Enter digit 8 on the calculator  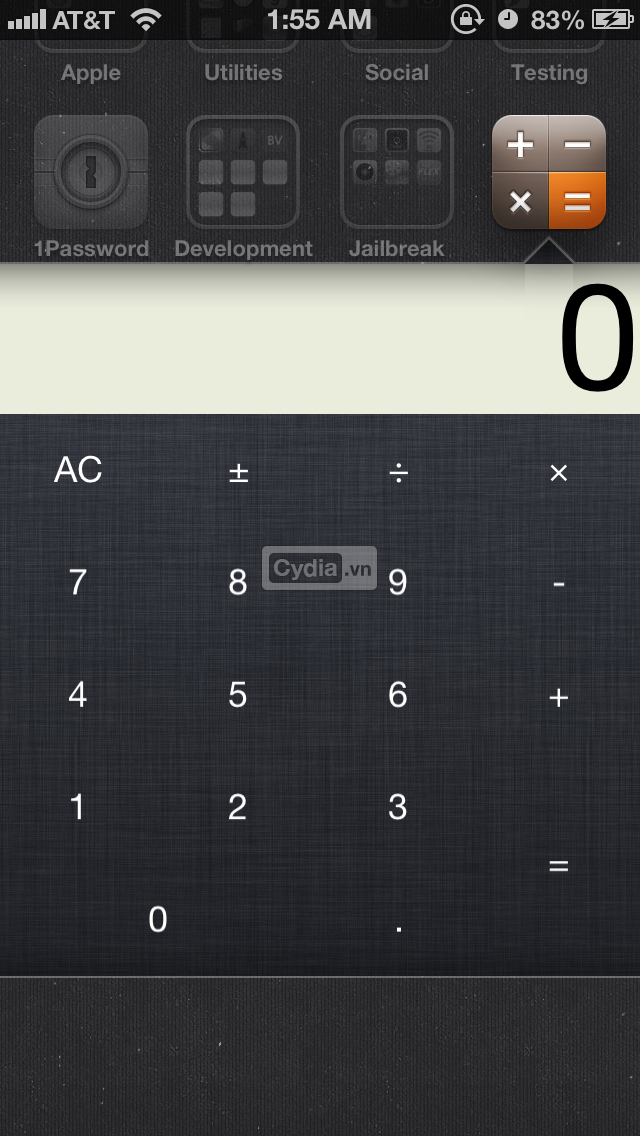238,582
